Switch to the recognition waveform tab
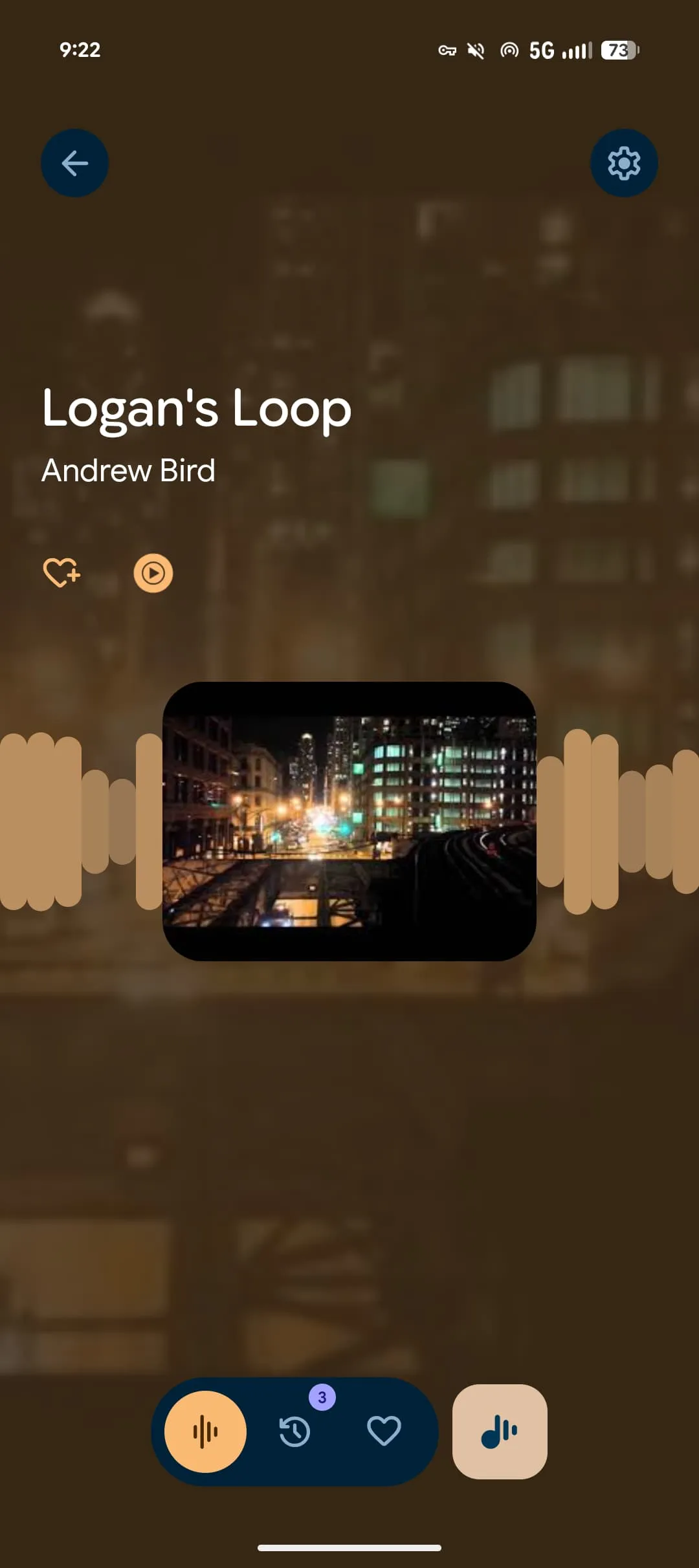699x1568 pixels. (x=205, y=1432)
